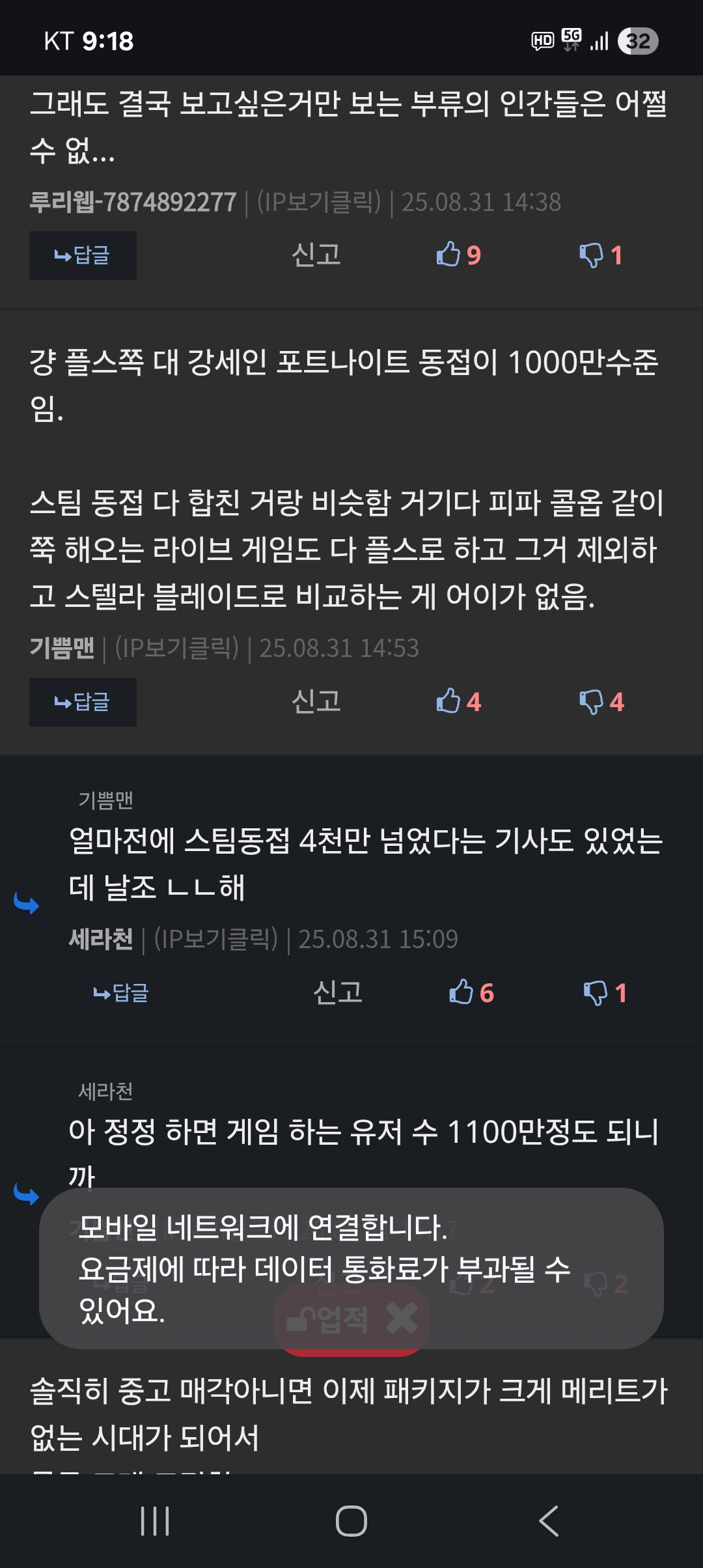703x1568 pixels.
Task: Report 기쁨맨's comment
Action: 316,701
